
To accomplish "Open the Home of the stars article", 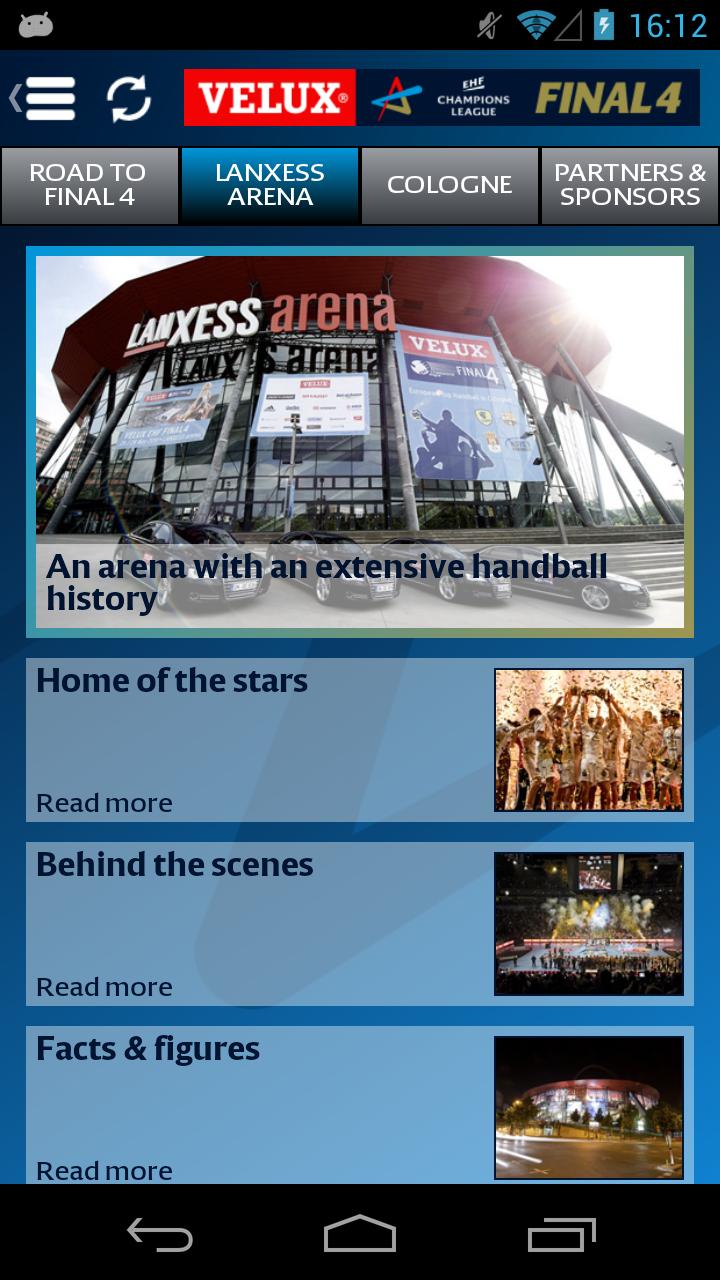I will pos(360,740).
